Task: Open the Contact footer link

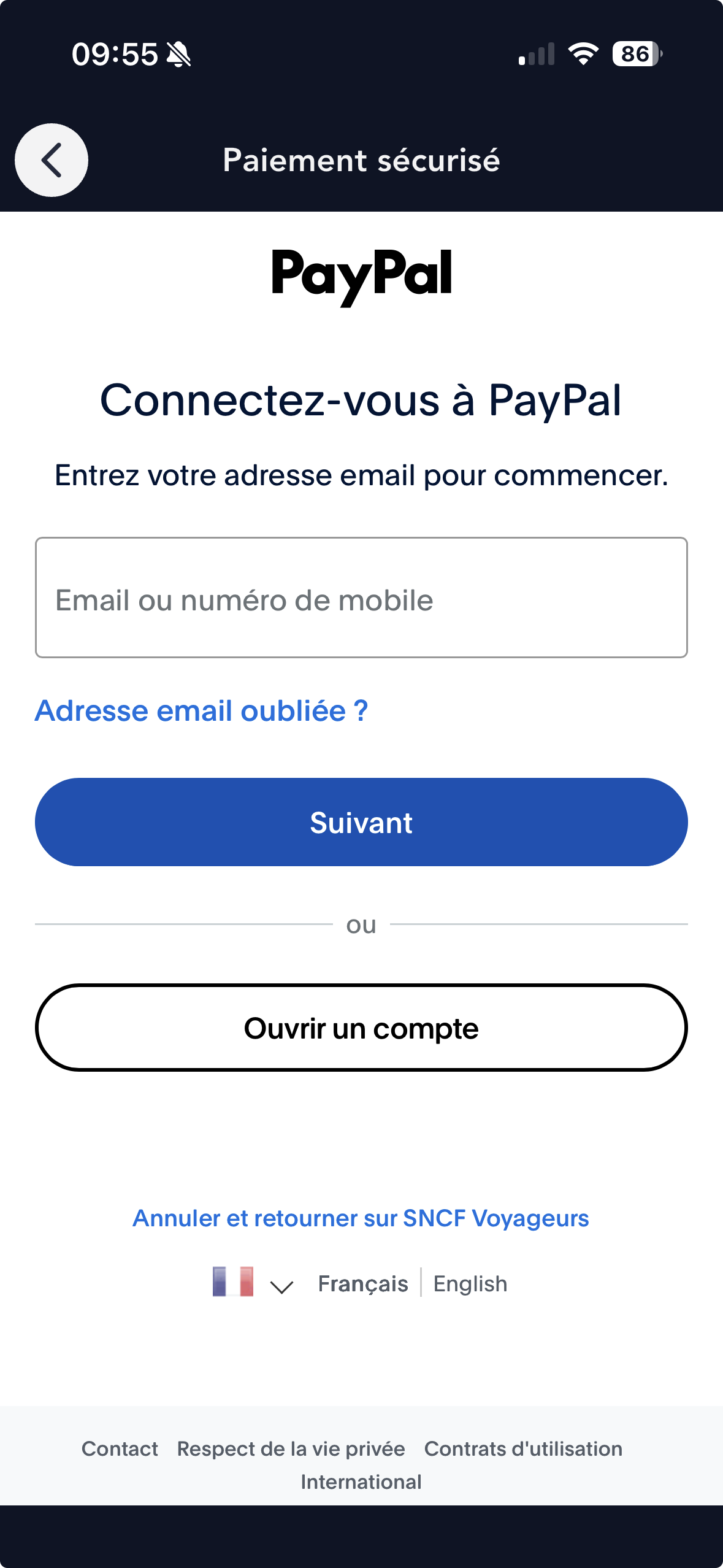Action: 120,1449
